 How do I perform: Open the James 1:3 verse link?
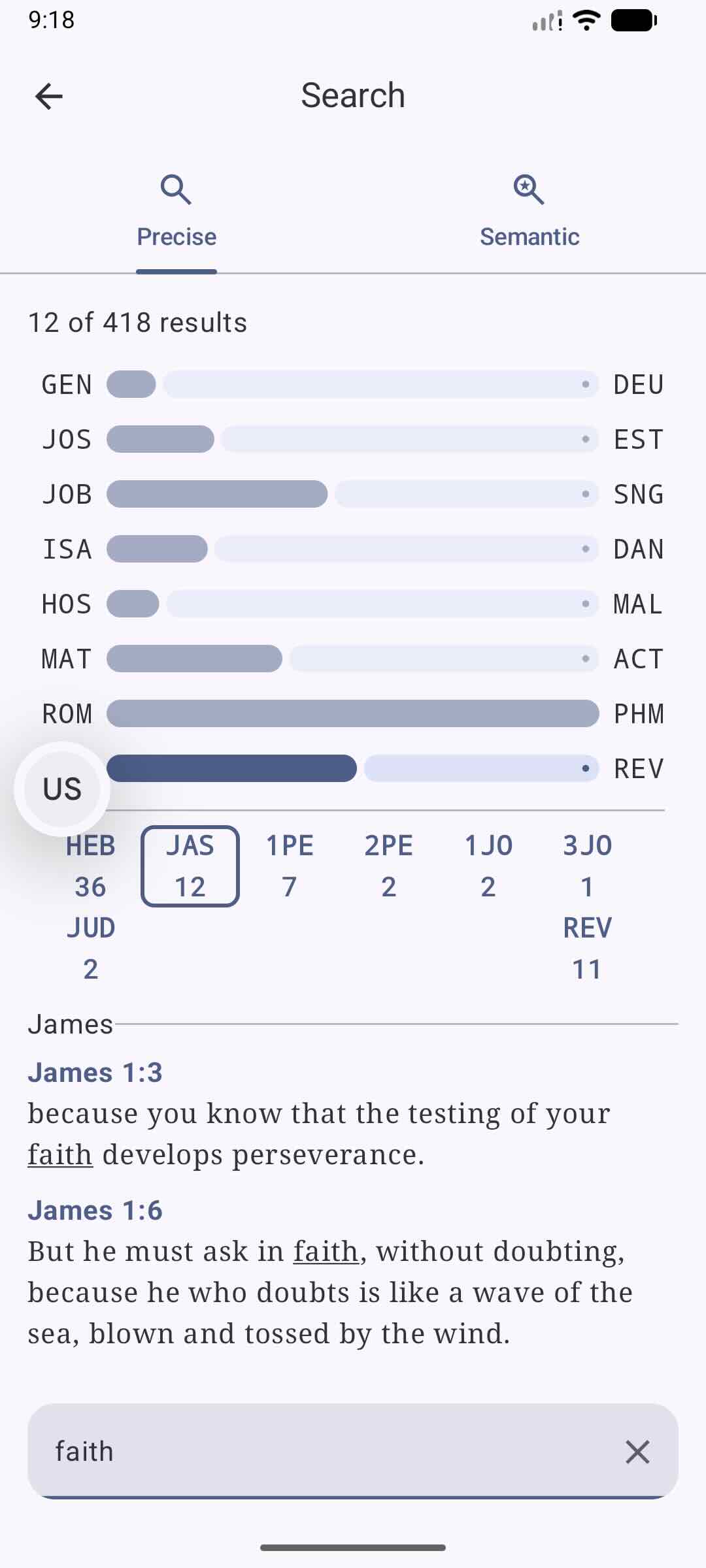(95, 1071)
